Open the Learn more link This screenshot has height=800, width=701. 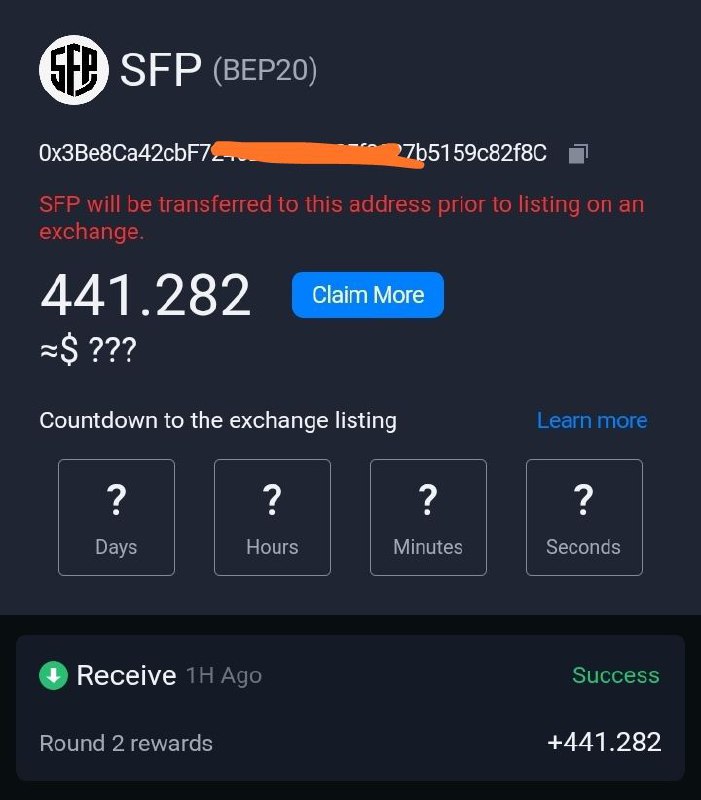591,421
